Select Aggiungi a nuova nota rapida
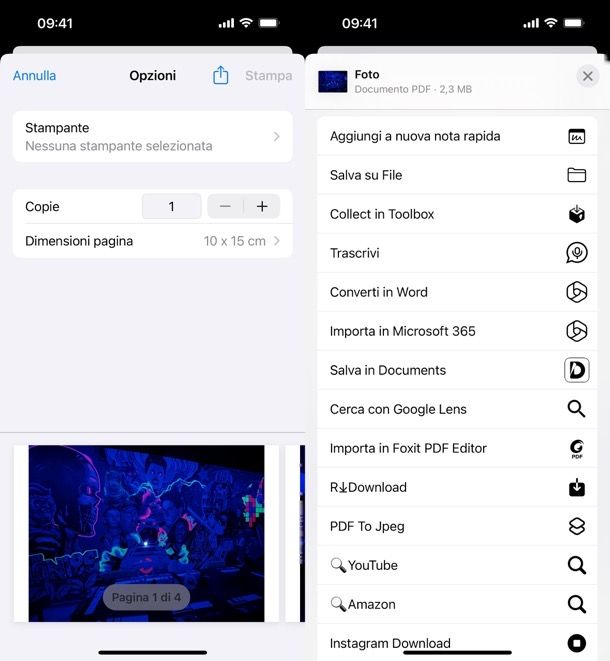610x661 pixels. coord(457,136)
